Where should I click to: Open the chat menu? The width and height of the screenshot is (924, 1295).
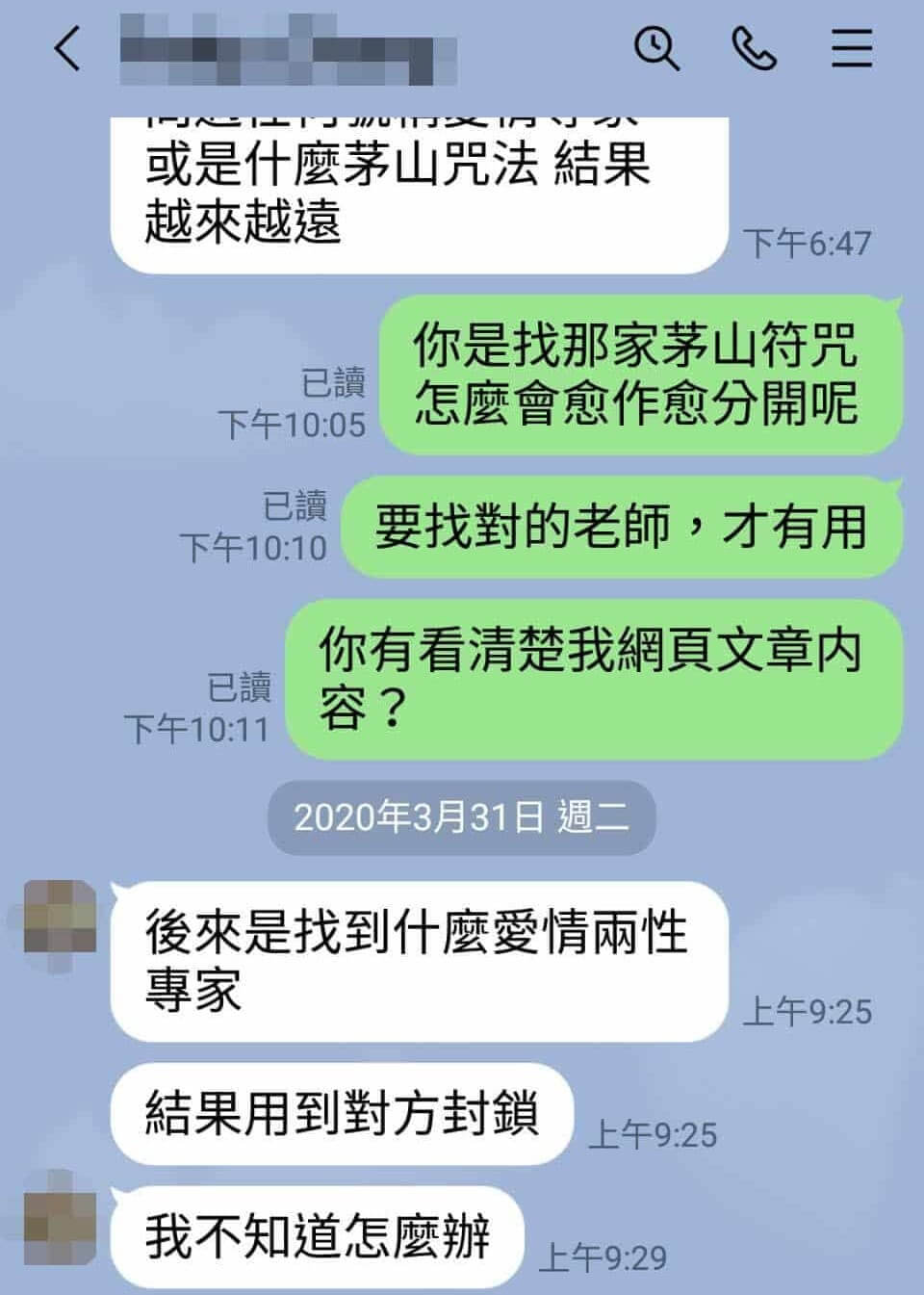[x=852, y=48]
